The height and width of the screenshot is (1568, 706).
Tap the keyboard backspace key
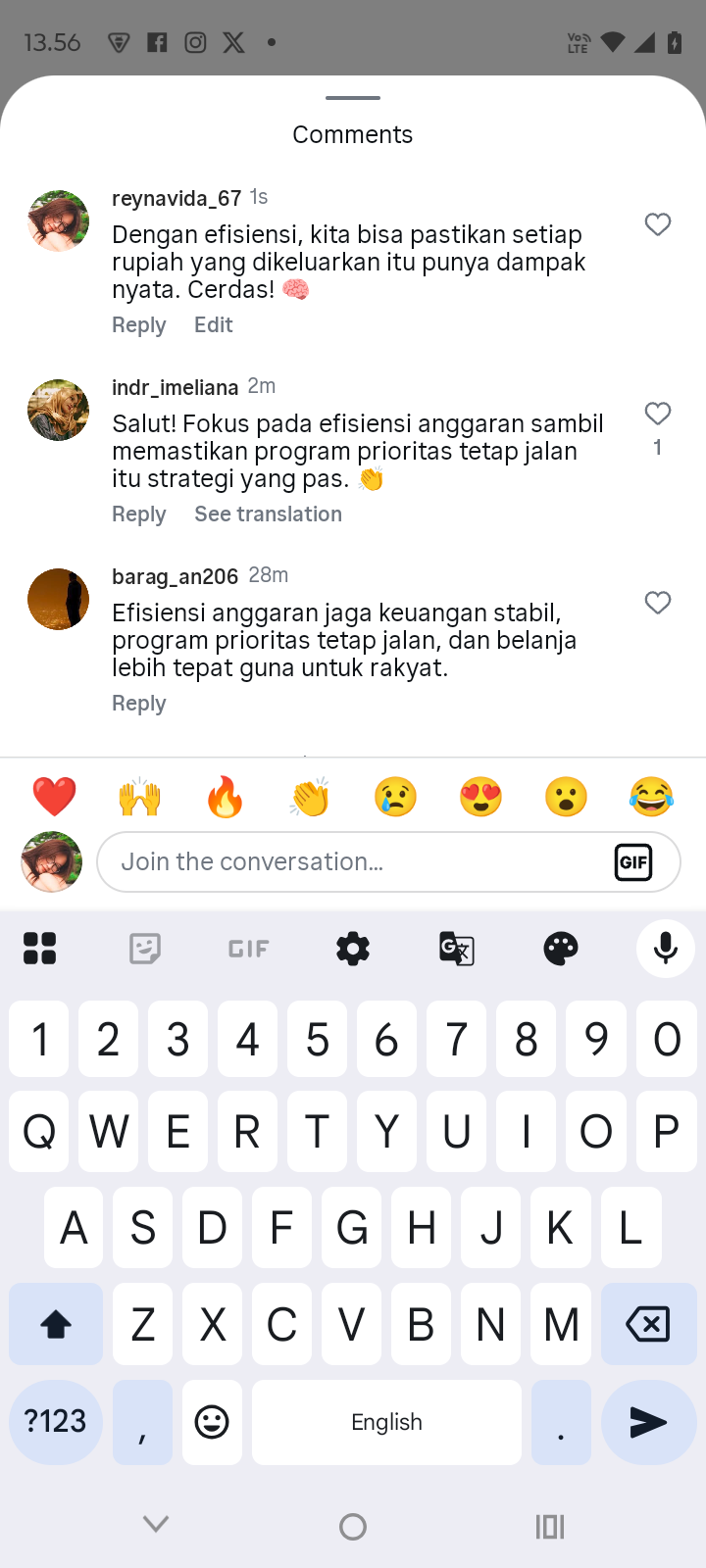647,1325
